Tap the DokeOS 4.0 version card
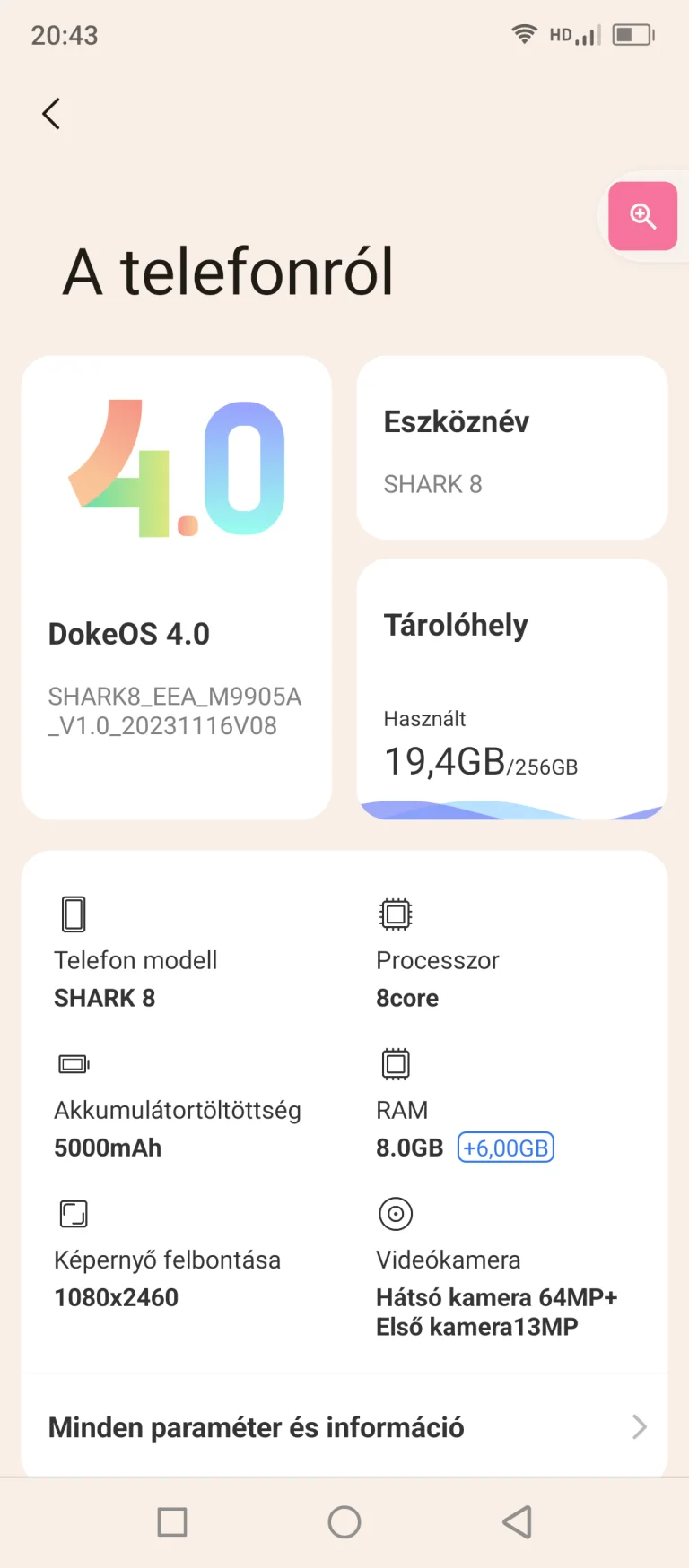The height and width of the screenshot is (1568, 689). click(176, 586)
